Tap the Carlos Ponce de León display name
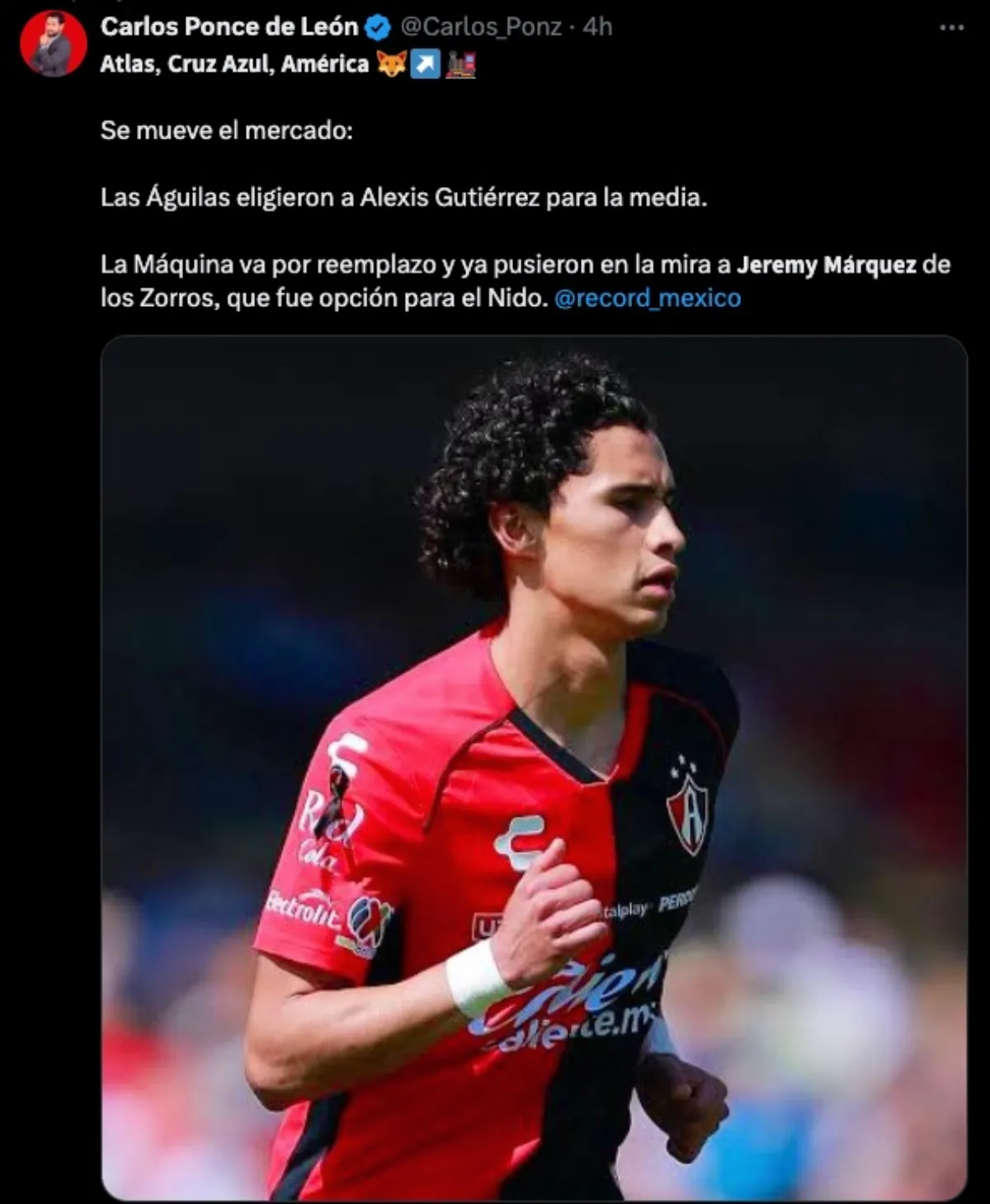The image size is (990, 1204). click(229, 26)
